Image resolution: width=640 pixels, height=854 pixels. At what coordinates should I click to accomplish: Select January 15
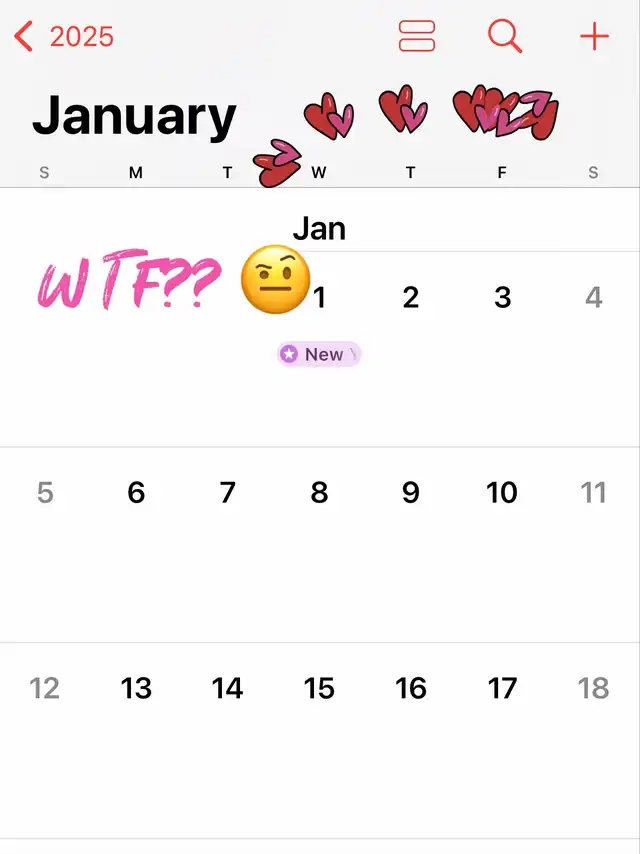point(319,688)
